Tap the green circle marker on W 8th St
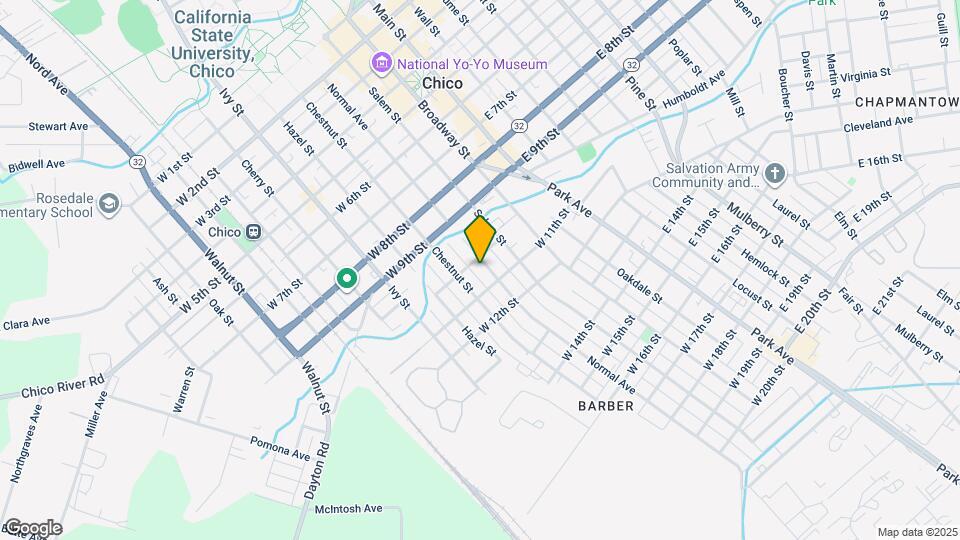This screenshot has height=540, width=960. tap(347, 279)
